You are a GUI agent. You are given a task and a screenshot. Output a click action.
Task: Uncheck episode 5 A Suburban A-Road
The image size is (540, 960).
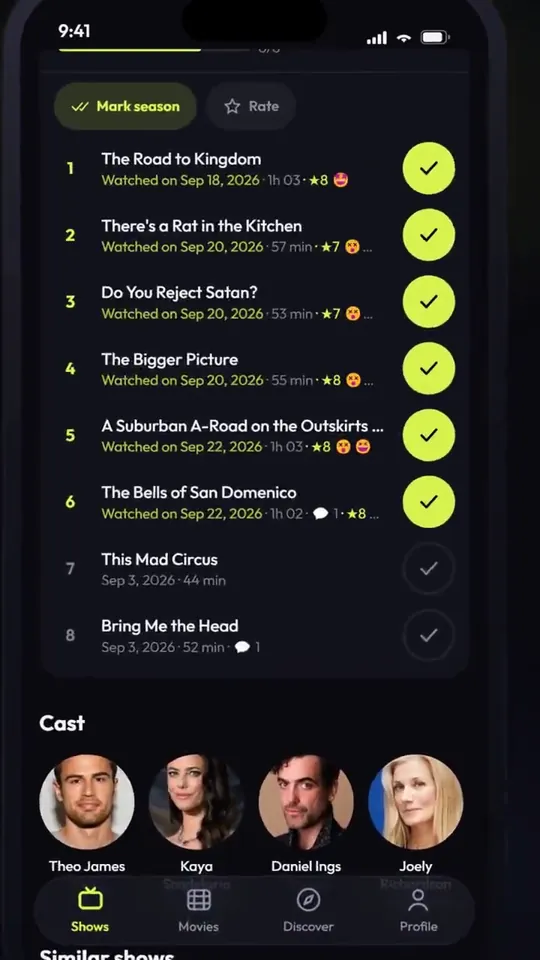pyautogui.click(x=429, y=435)
